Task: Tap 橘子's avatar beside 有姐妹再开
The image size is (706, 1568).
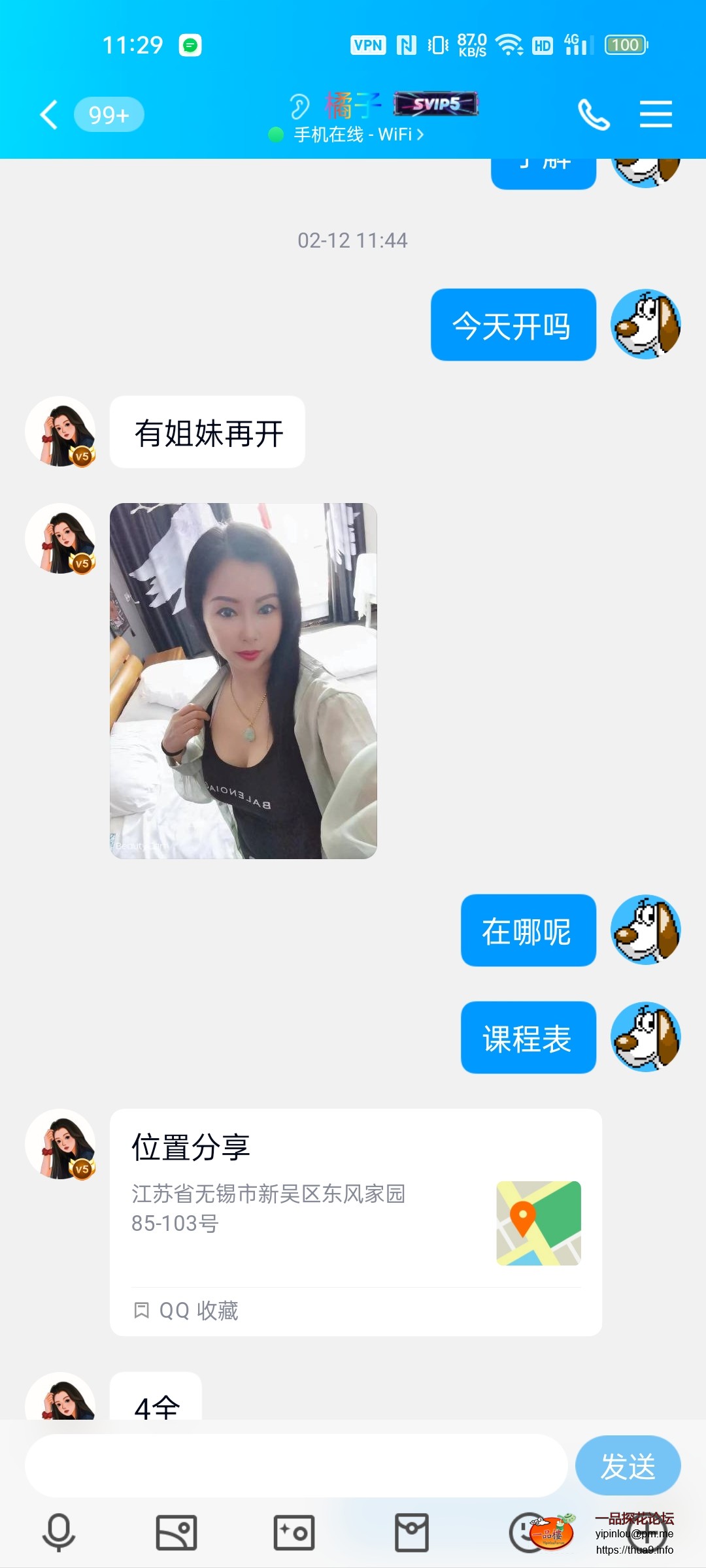Action: coord(61,431)
